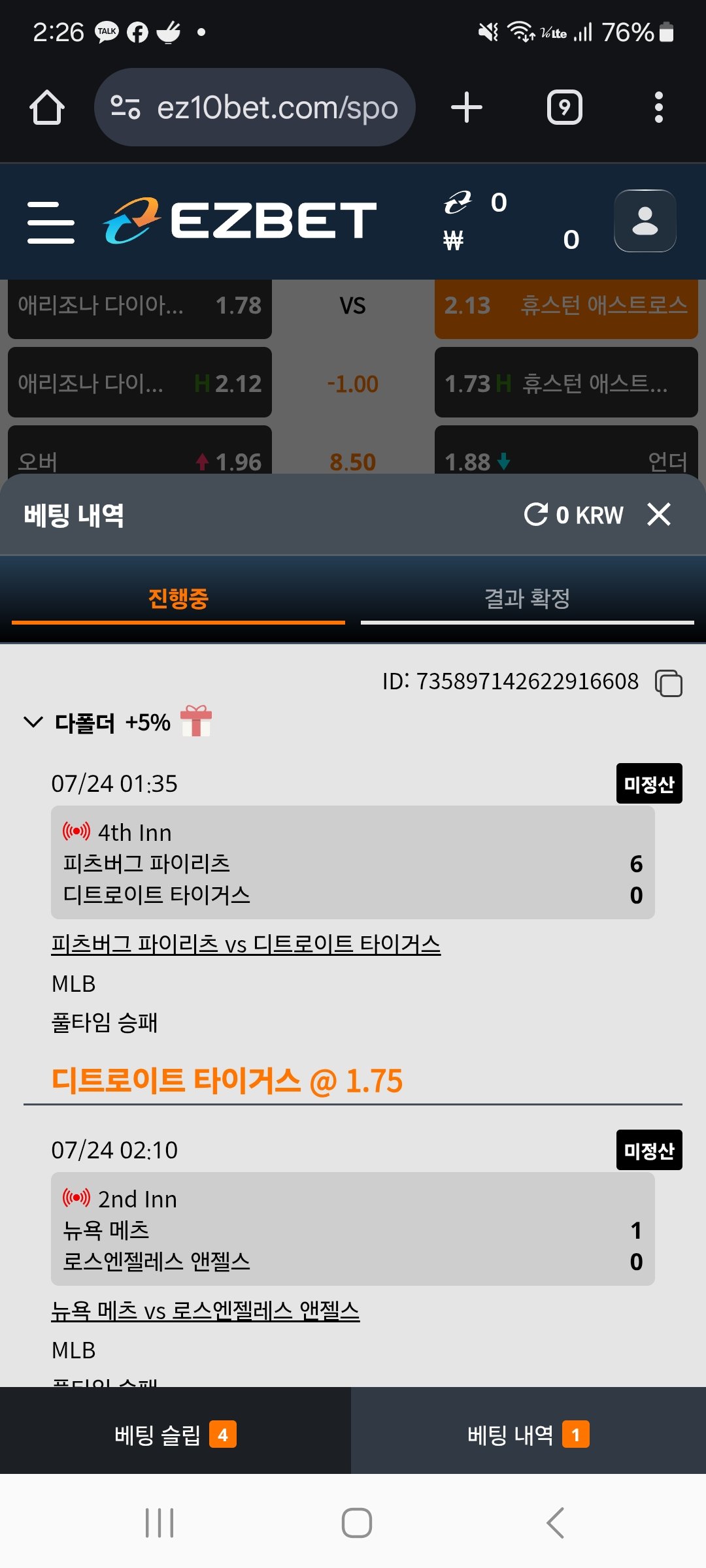Open the EZBET hamburger menu

click(x=51, y=222)
